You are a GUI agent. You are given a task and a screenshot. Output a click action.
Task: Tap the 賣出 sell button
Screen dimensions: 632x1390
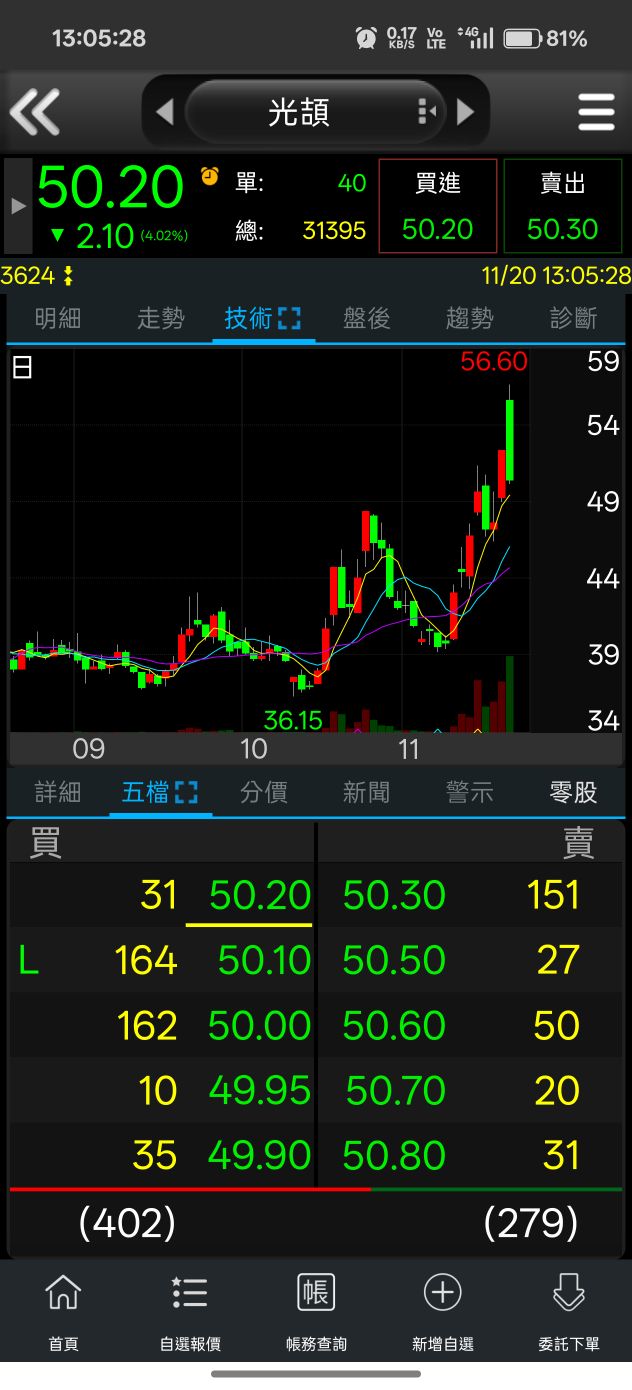[562, 206]
